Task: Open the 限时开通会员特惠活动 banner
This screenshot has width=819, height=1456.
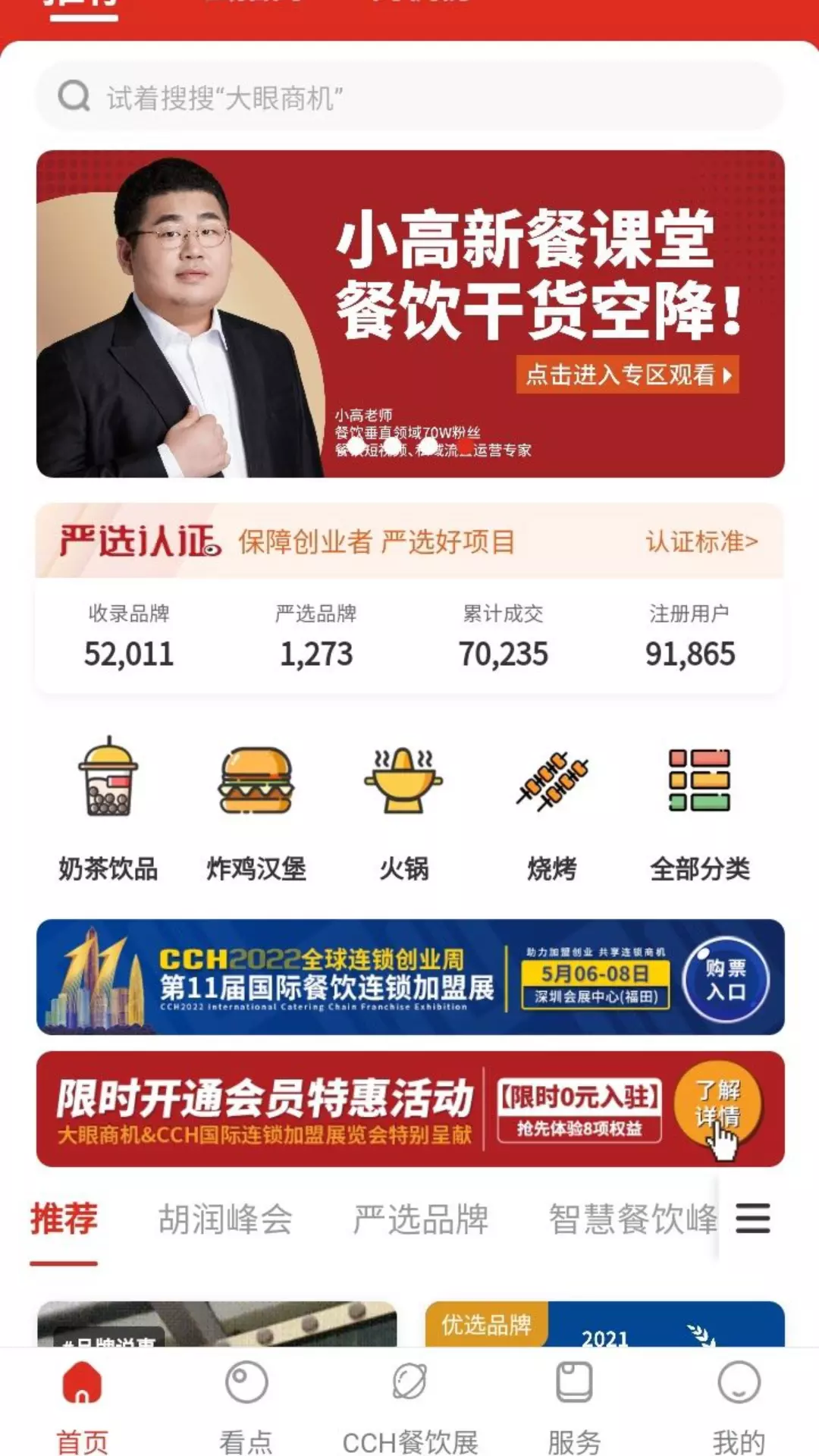Action: (x=409, y=1109)
